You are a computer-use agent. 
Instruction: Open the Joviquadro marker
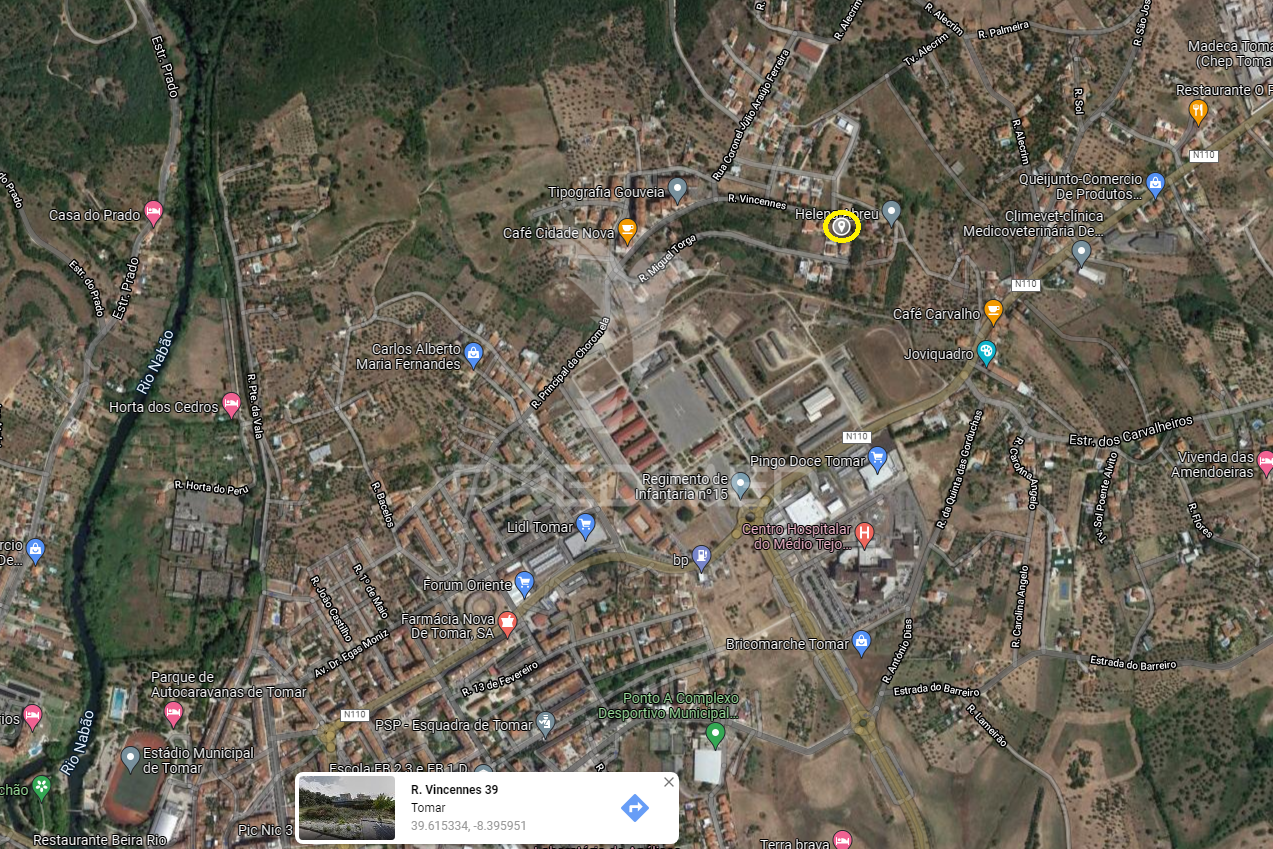coord(987,351)
